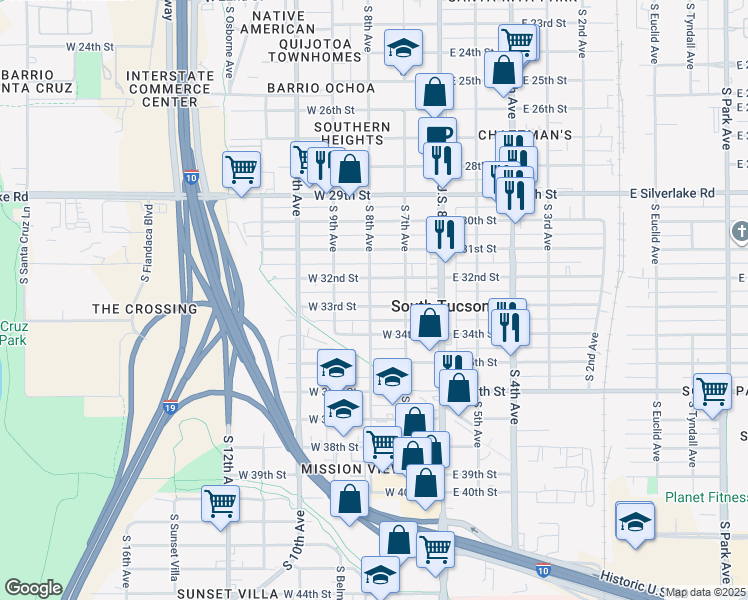Image resolution: width=748 pixels, height=600 pixels.
Task: Select the shopping bag marker on E 25th St
Action: 503,71
